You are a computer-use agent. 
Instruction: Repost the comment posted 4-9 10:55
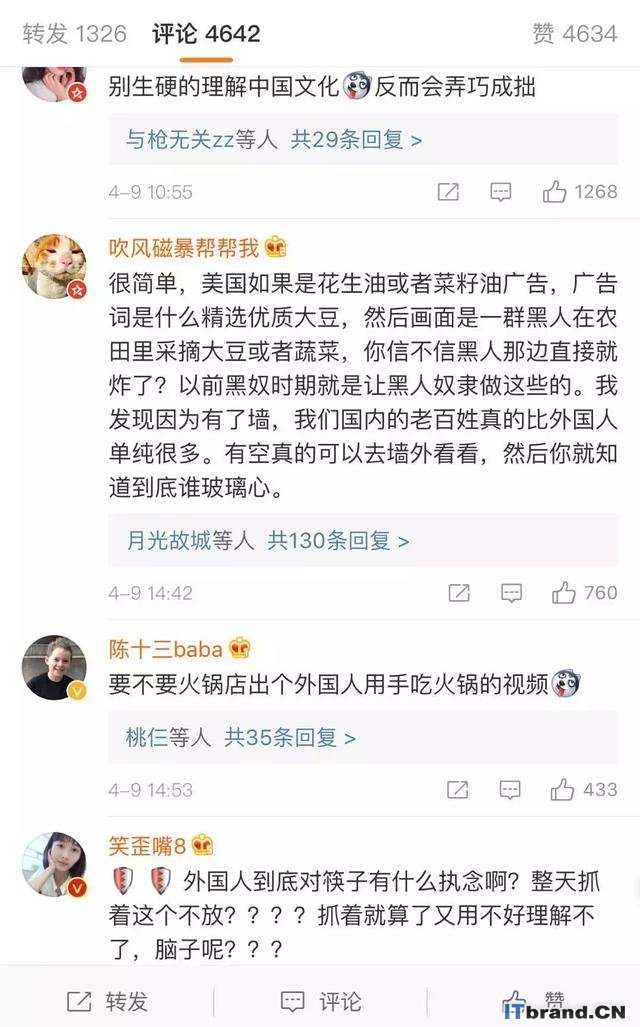[448, 192]
